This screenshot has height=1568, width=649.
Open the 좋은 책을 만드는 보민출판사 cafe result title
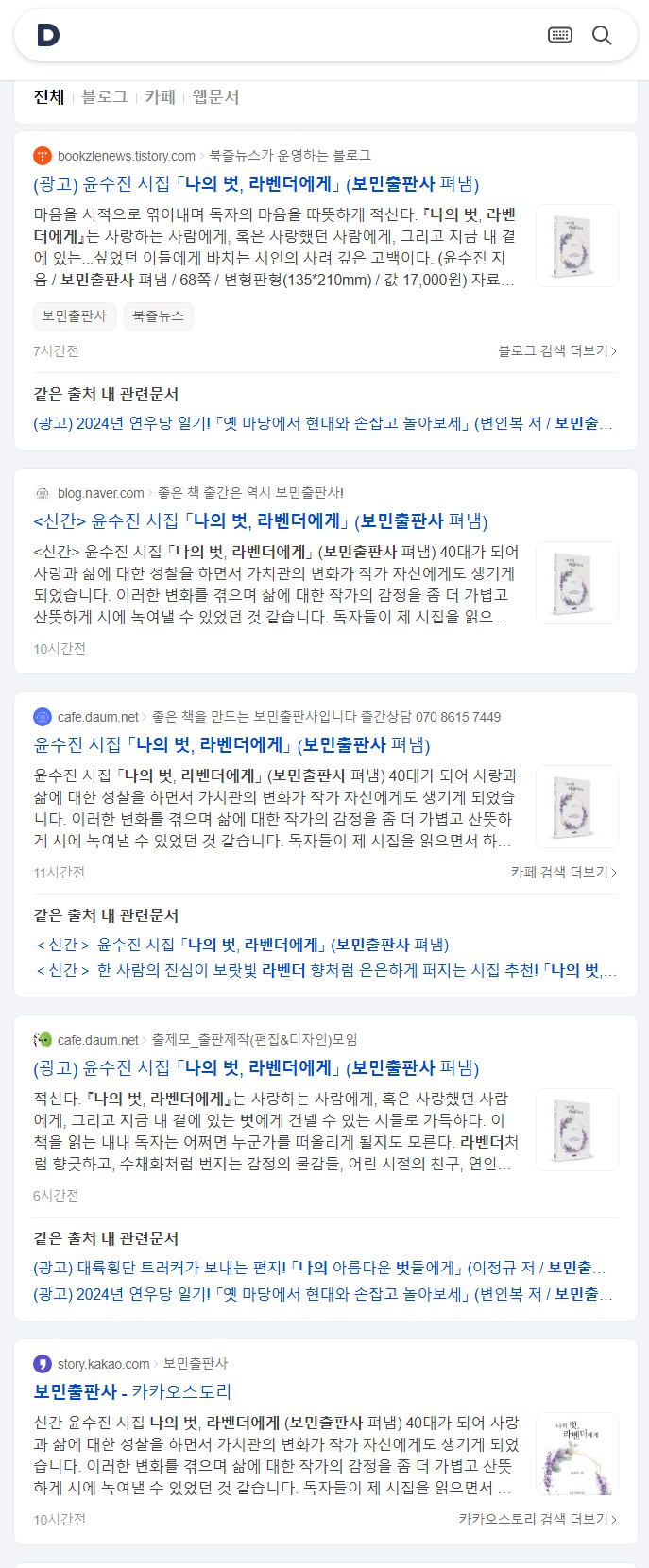tap(231, 745)
